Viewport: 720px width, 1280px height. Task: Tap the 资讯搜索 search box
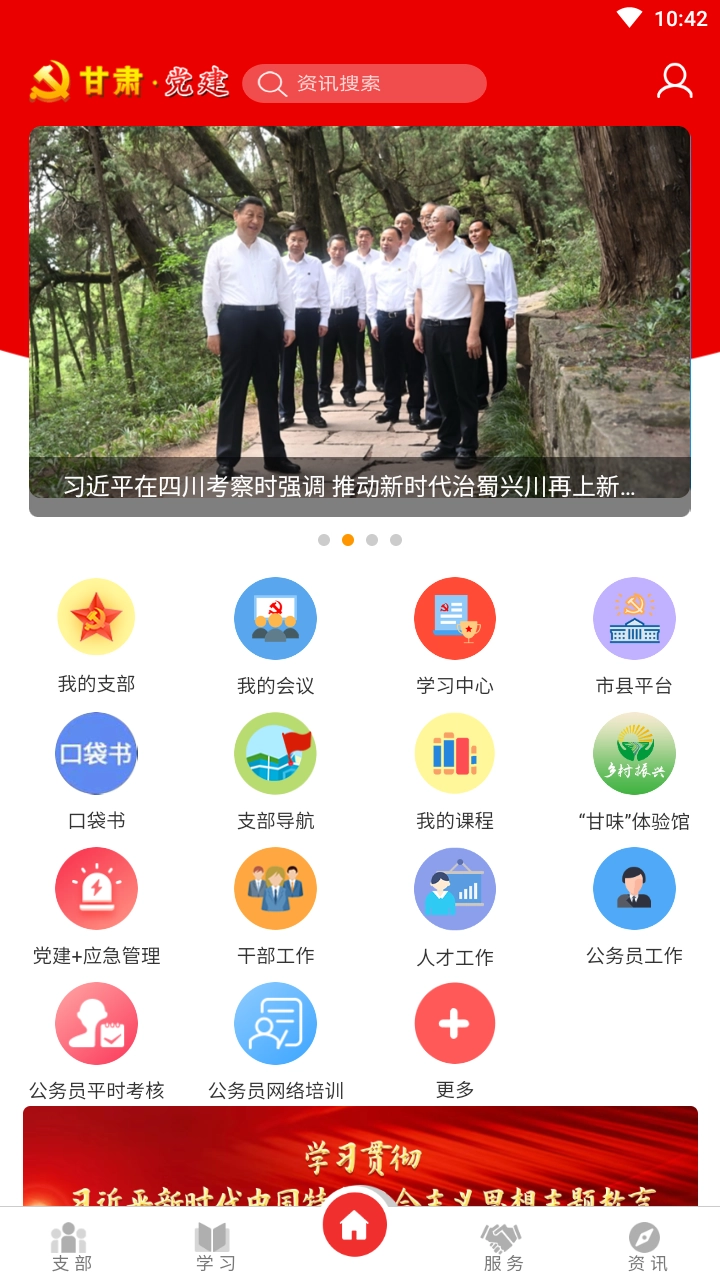[x=364, y=84]
